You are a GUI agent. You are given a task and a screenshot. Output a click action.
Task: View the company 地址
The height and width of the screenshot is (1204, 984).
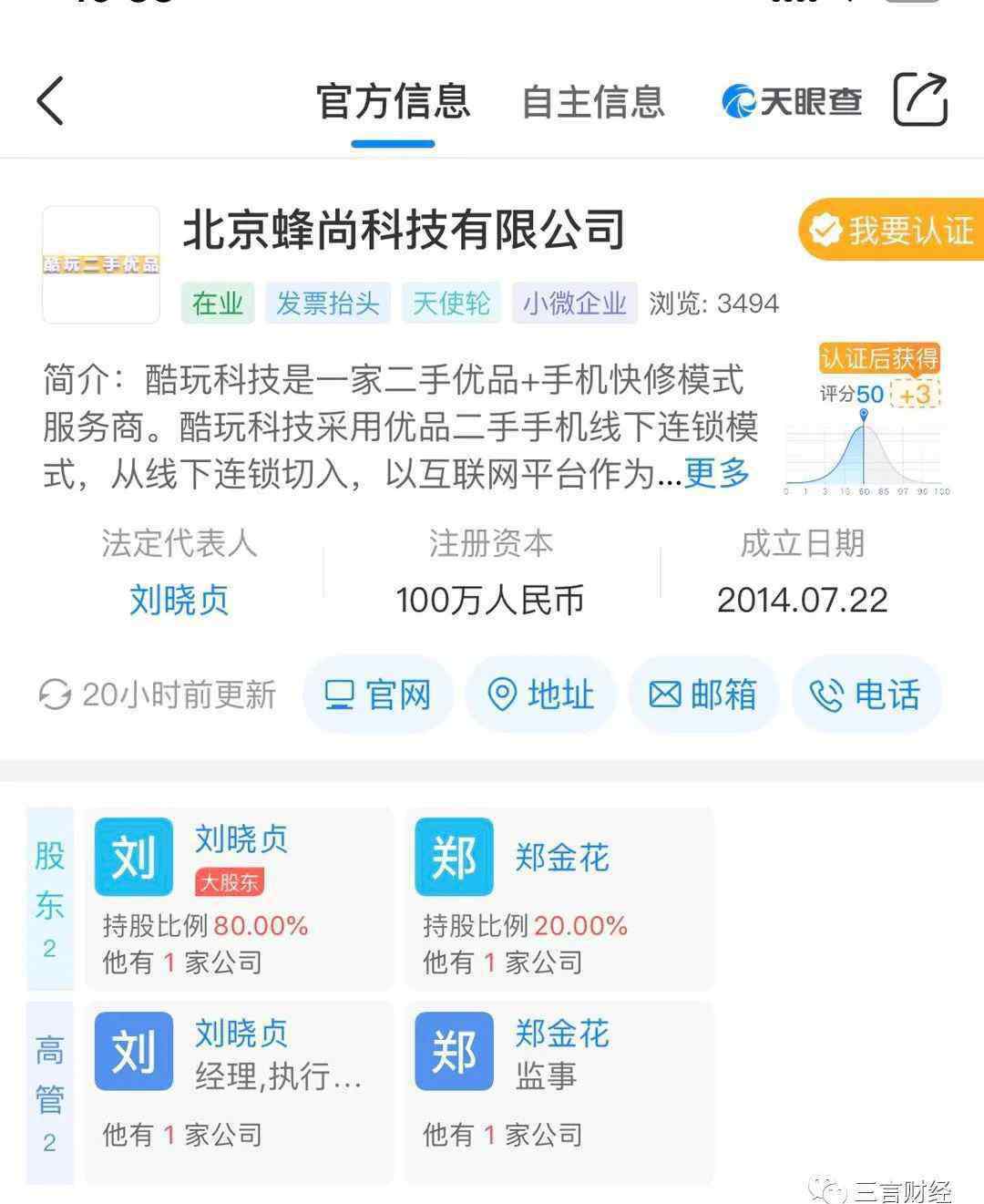[541, 695]
